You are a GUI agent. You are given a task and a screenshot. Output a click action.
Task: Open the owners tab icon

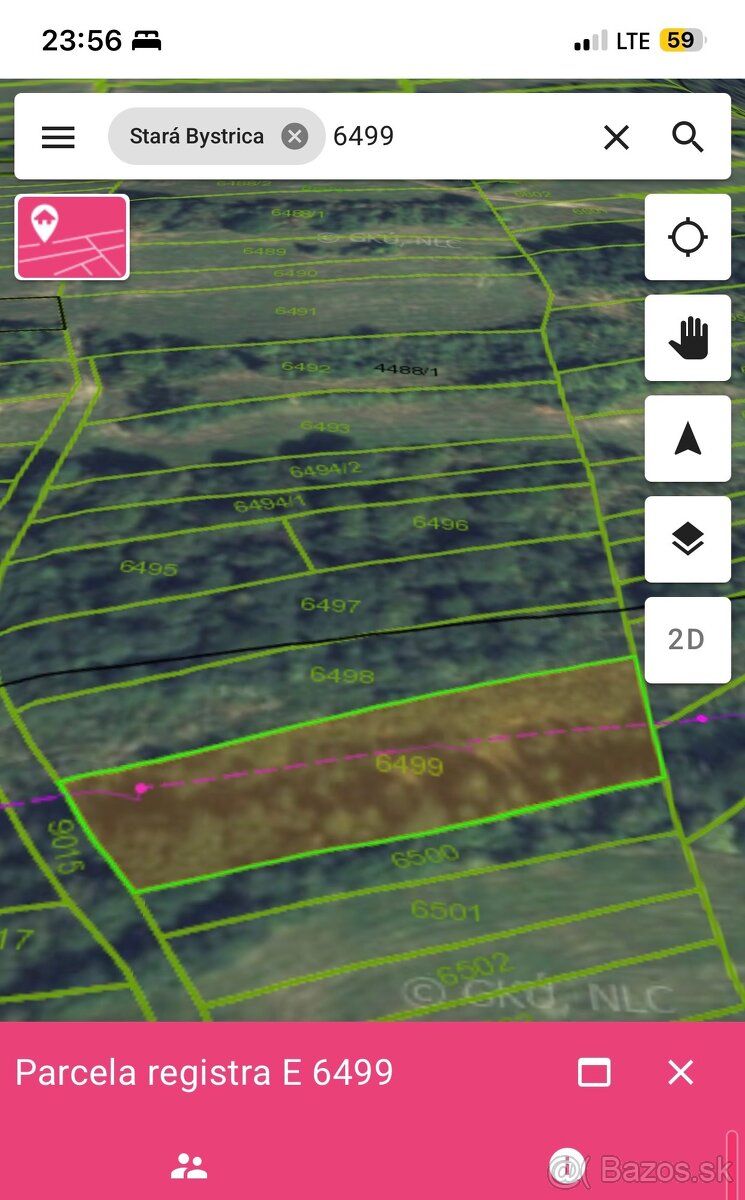click(188, 1165)
